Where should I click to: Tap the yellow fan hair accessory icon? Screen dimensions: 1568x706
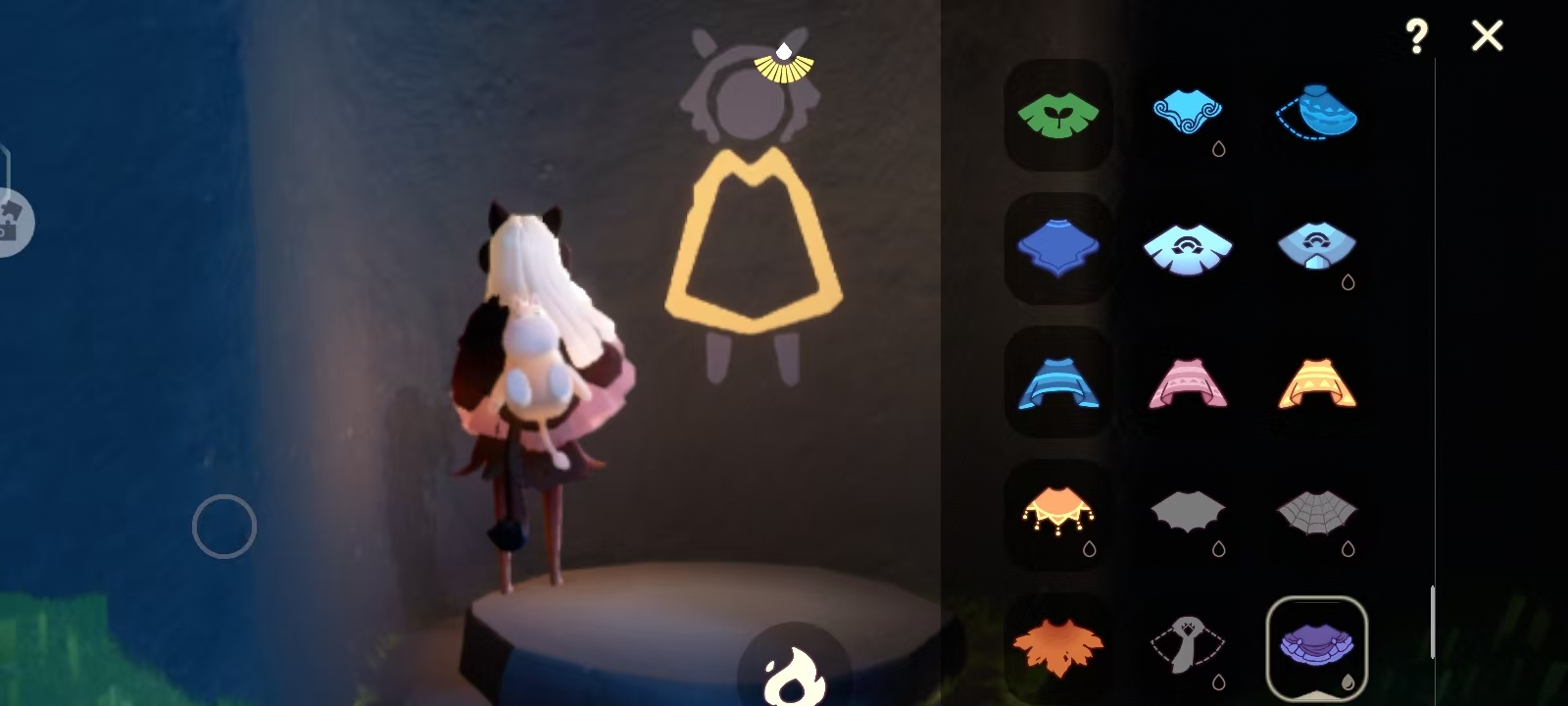point(784,65)
